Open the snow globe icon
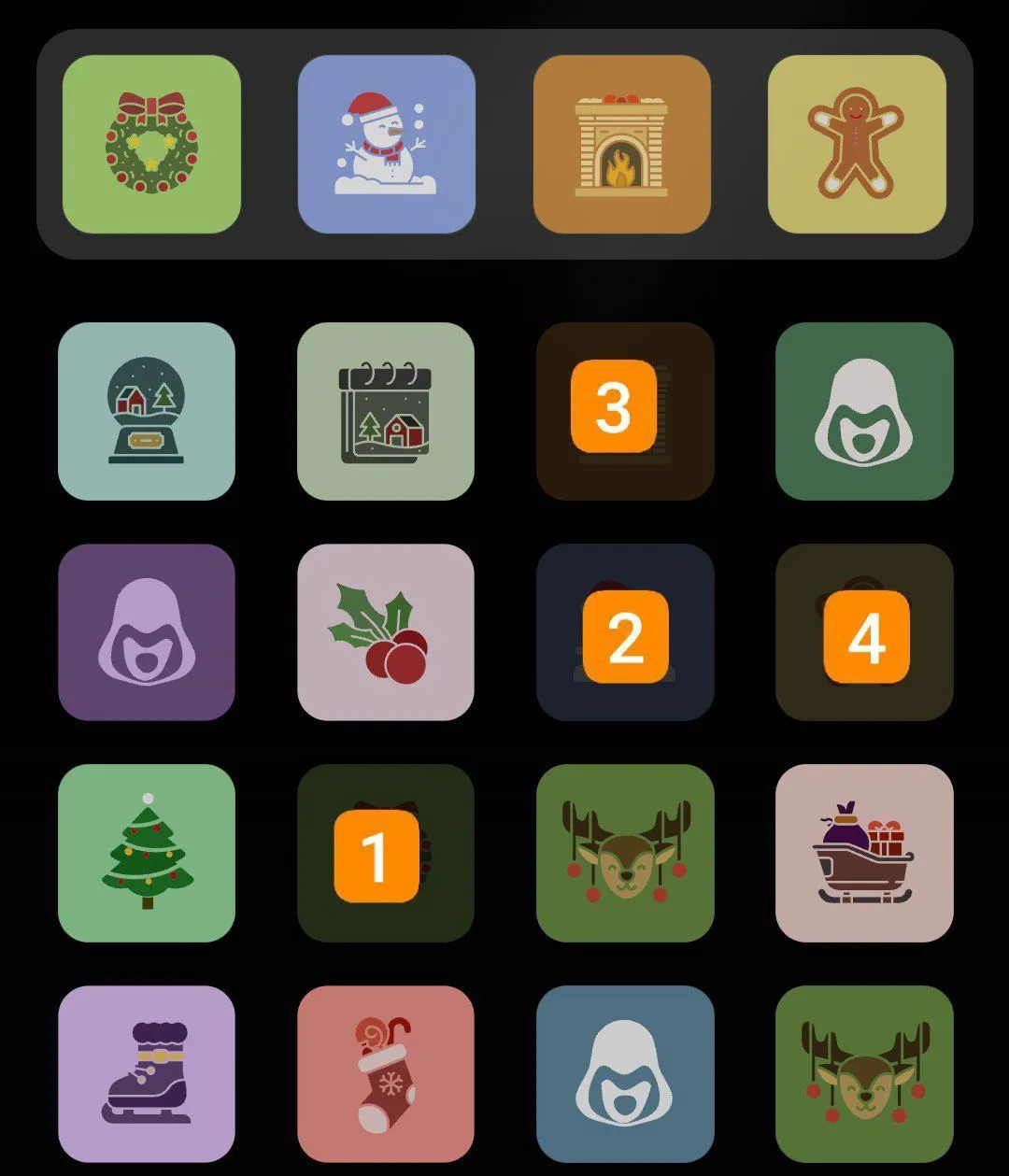Viewport: 1009px width, 1176px height. [147, 411]
